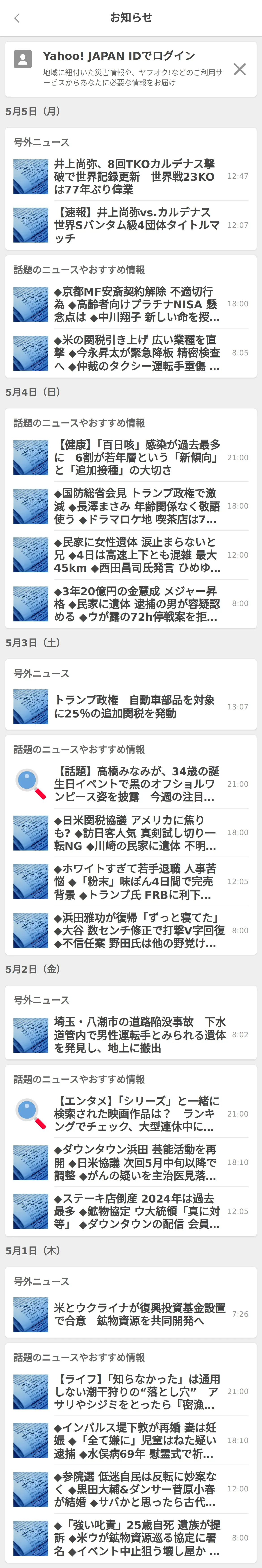
Task: Open the ステーキ店倒産 2024年 digest
Action: [x=134, y=1211]
